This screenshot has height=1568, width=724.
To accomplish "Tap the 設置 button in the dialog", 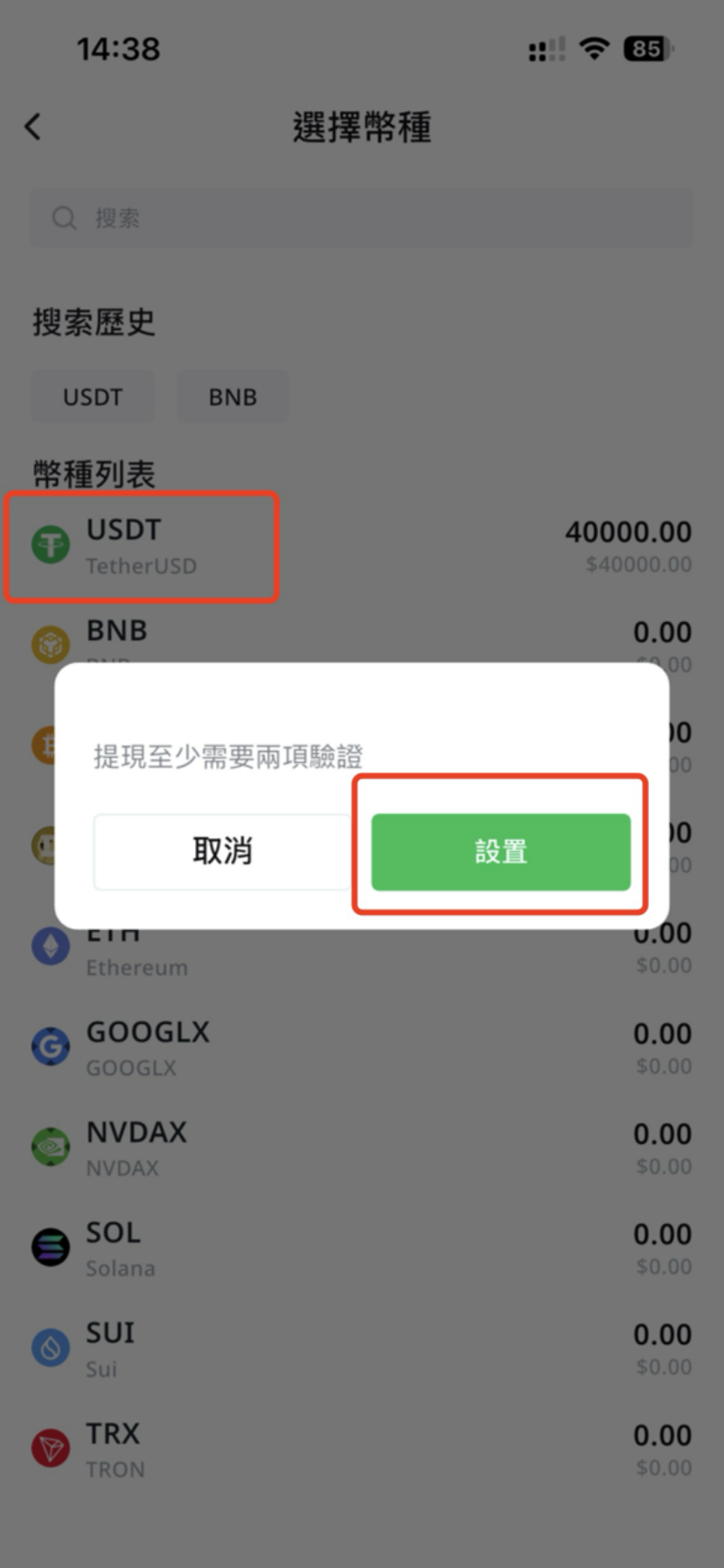I will click(x=500, y=851).
